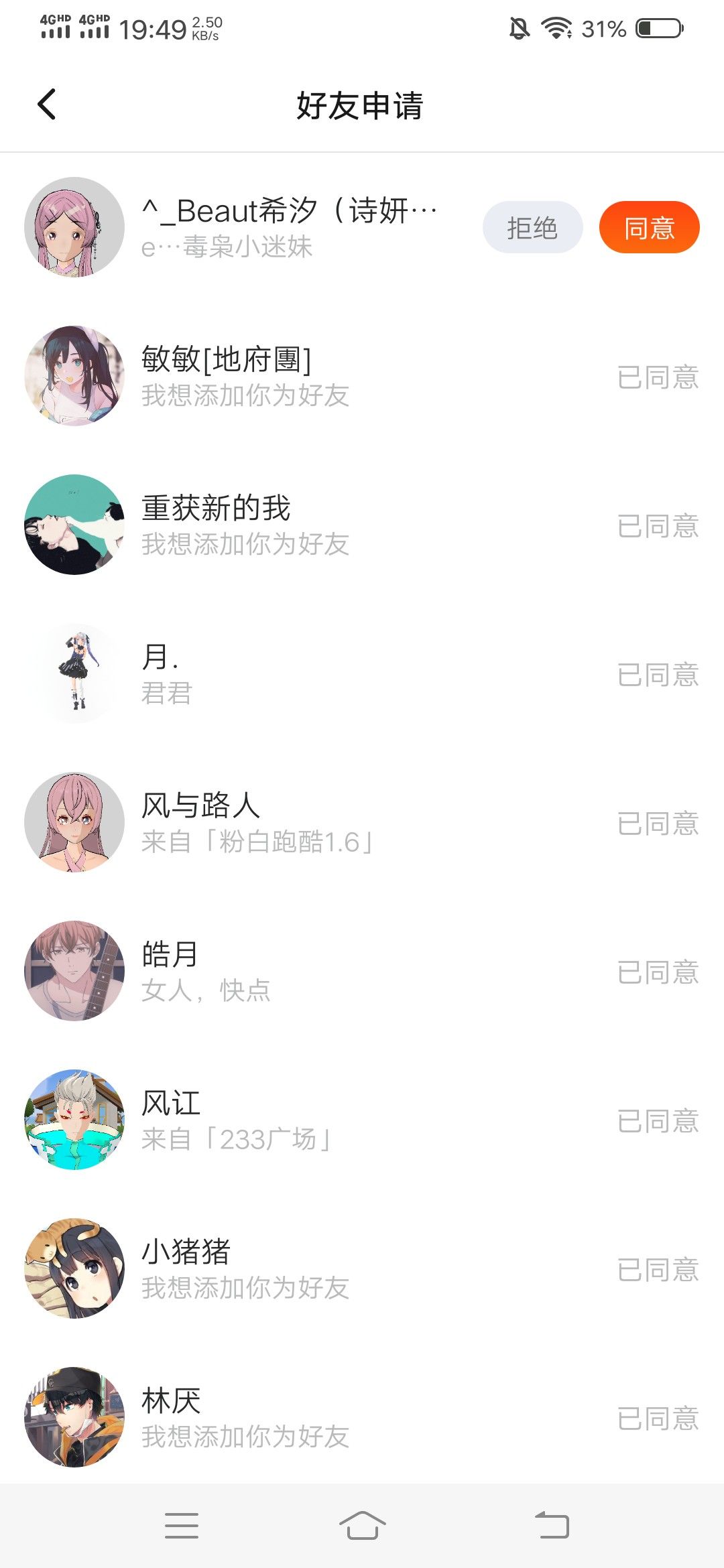This screenshot has height=1568, width=724.
Task: Tap 同意 to accept ^_Beaut希汐's request
Action: click(649, 228)
